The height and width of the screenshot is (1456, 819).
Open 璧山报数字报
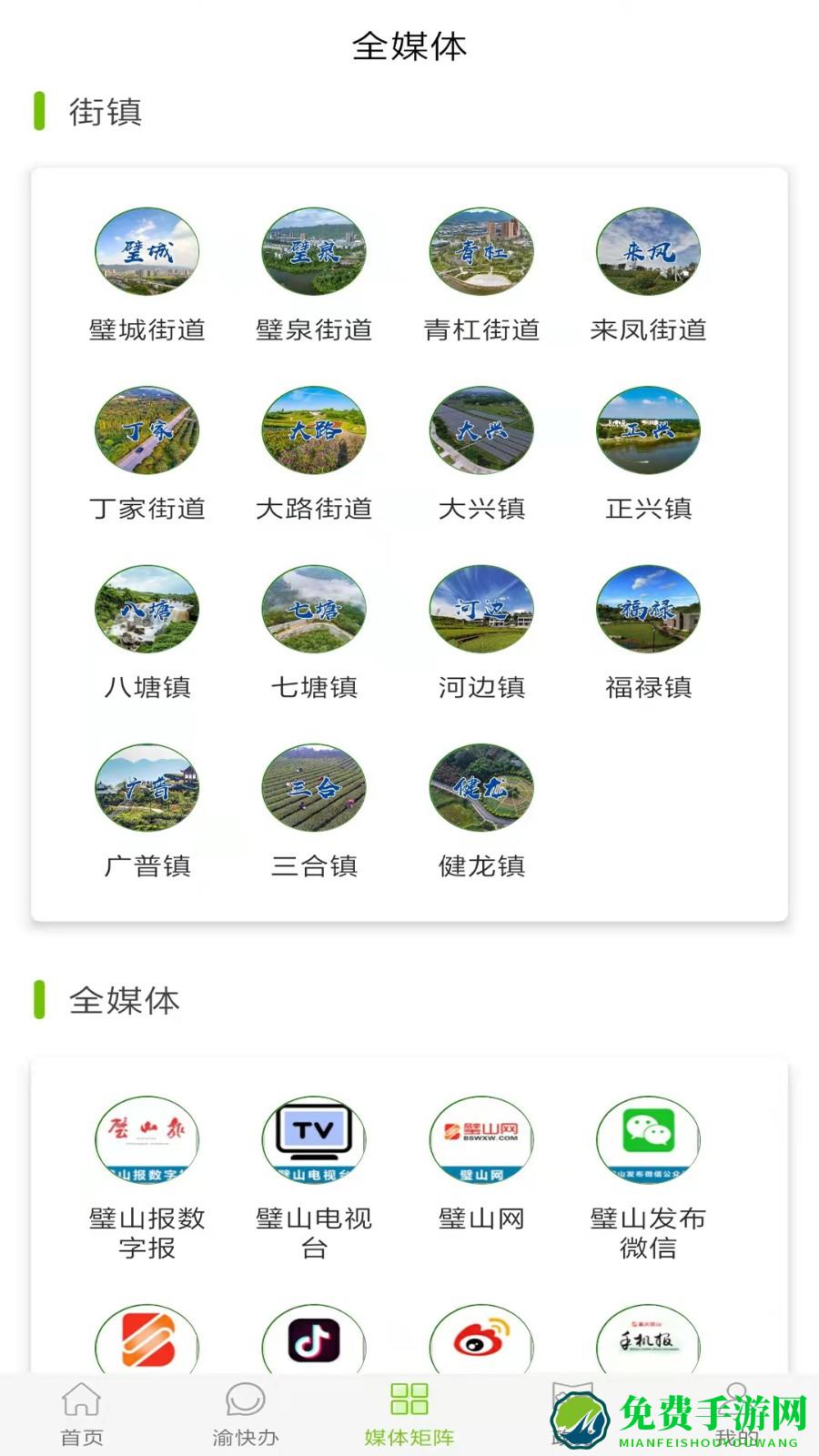click(x=147, y=1141)
